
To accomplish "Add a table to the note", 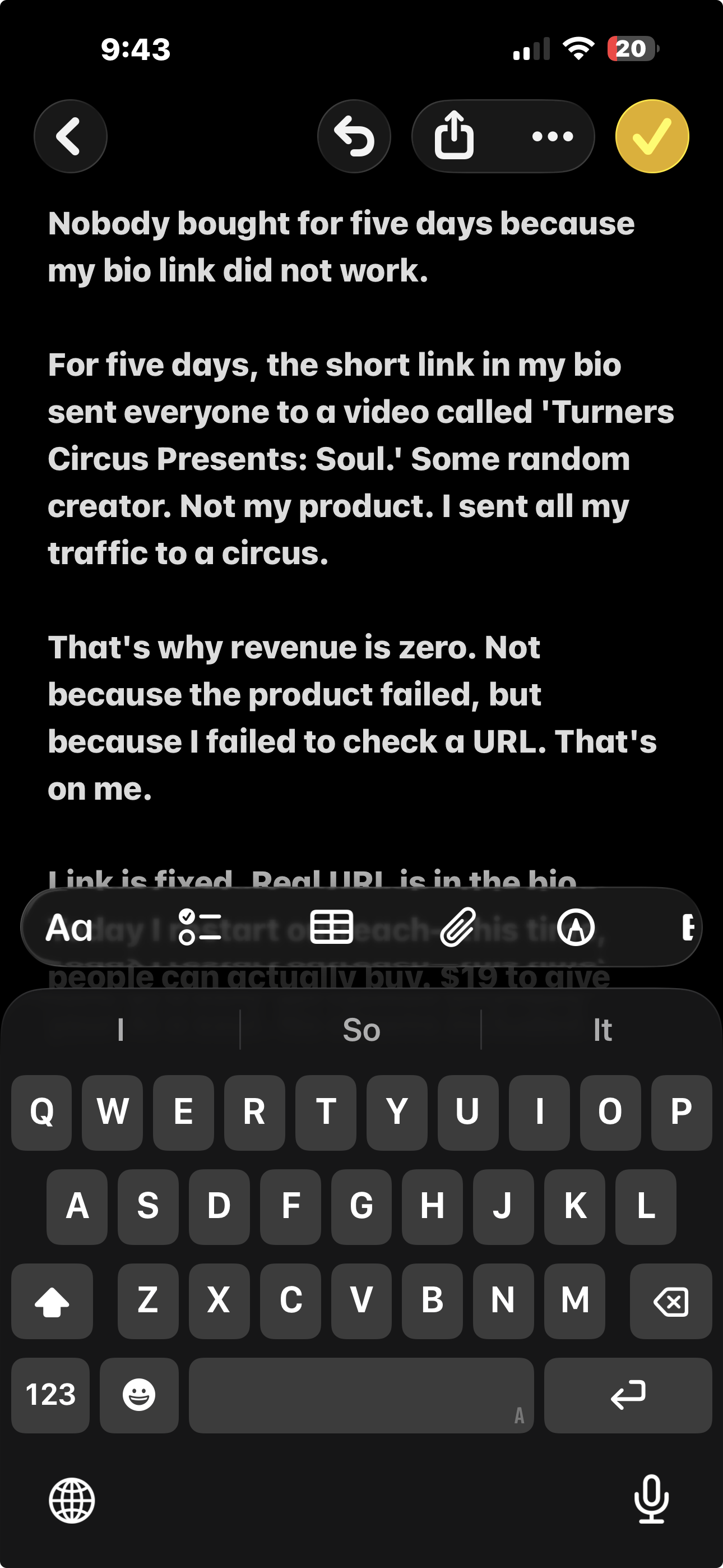I will (331, 928).
